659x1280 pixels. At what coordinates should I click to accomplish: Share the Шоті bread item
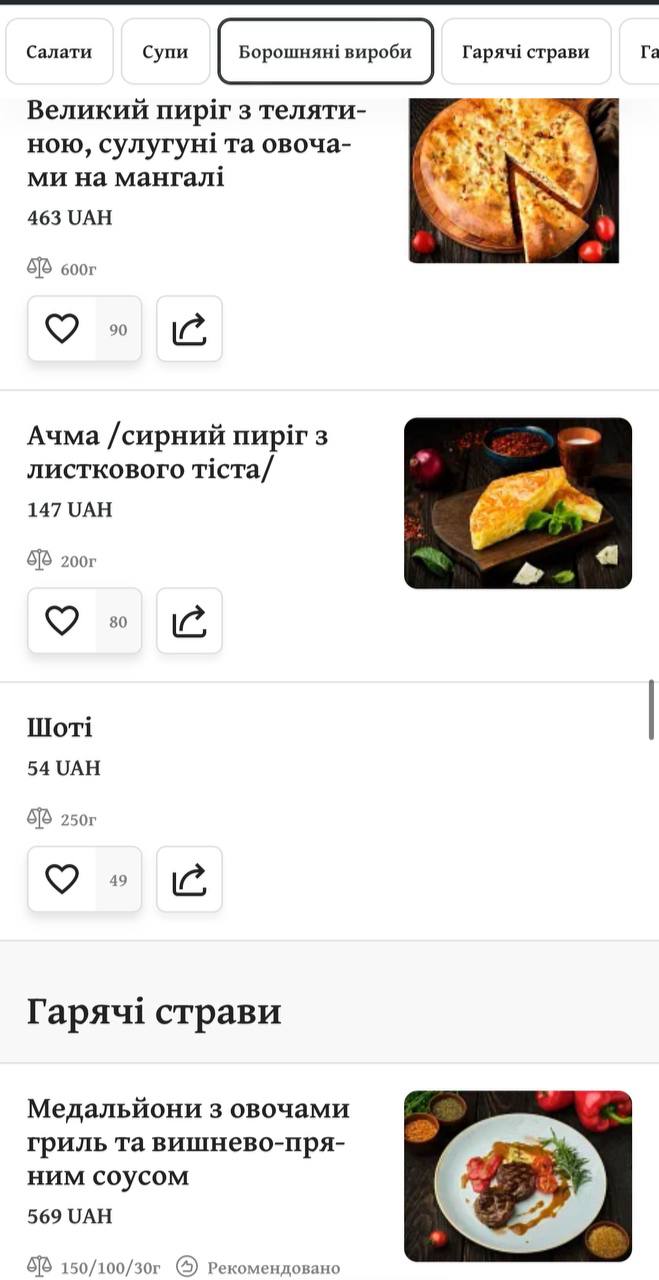pos(189,880)
